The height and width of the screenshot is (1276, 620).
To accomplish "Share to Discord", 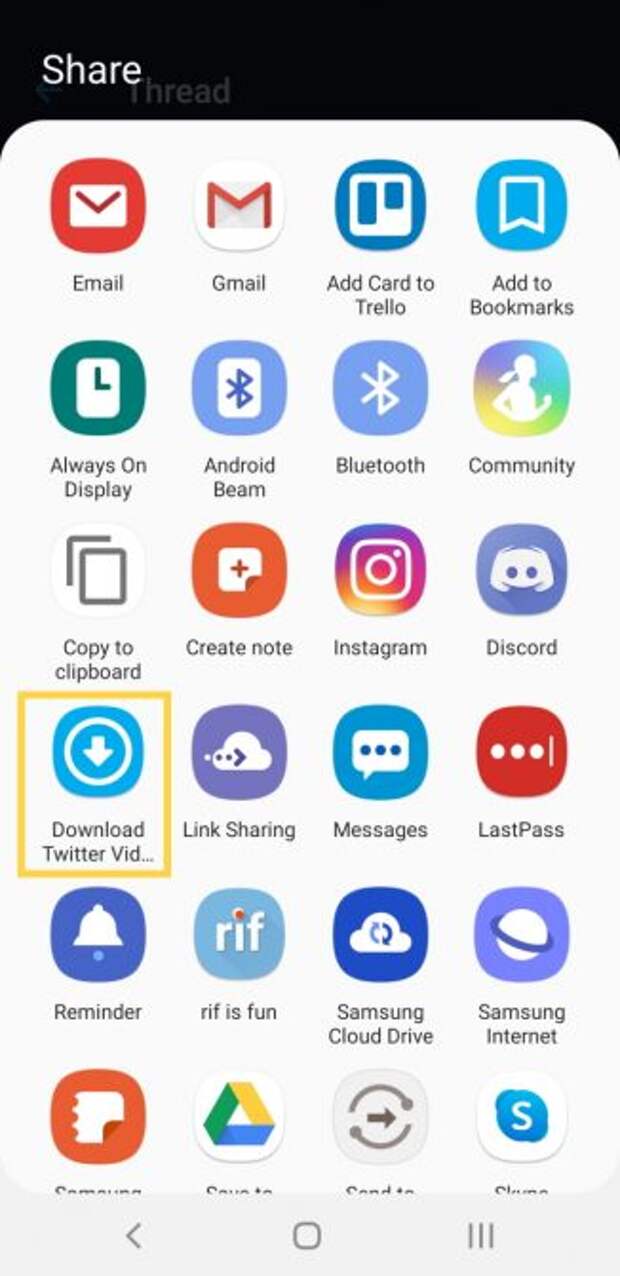I will (521, 570).
